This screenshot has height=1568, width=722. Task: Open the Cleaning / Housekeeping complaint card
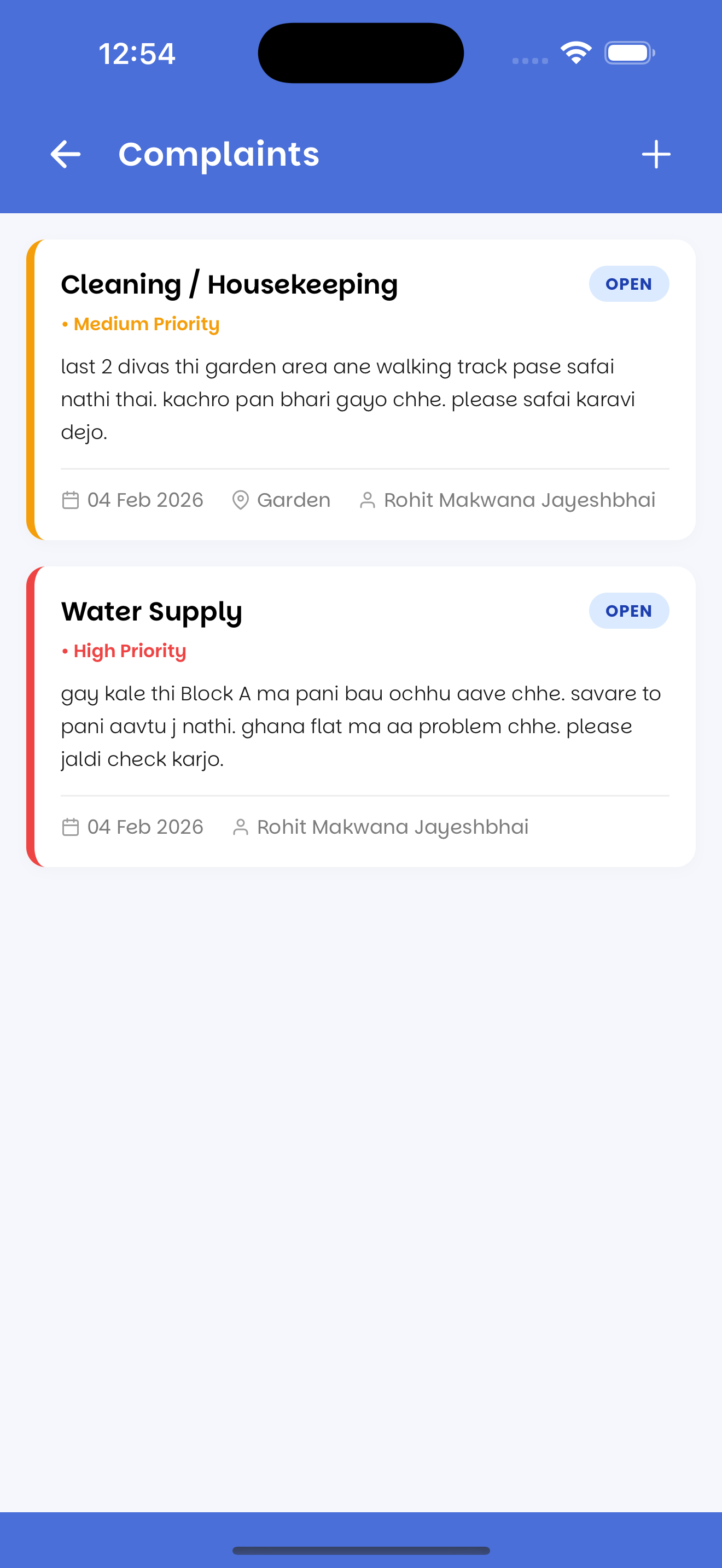pos(361,390)
